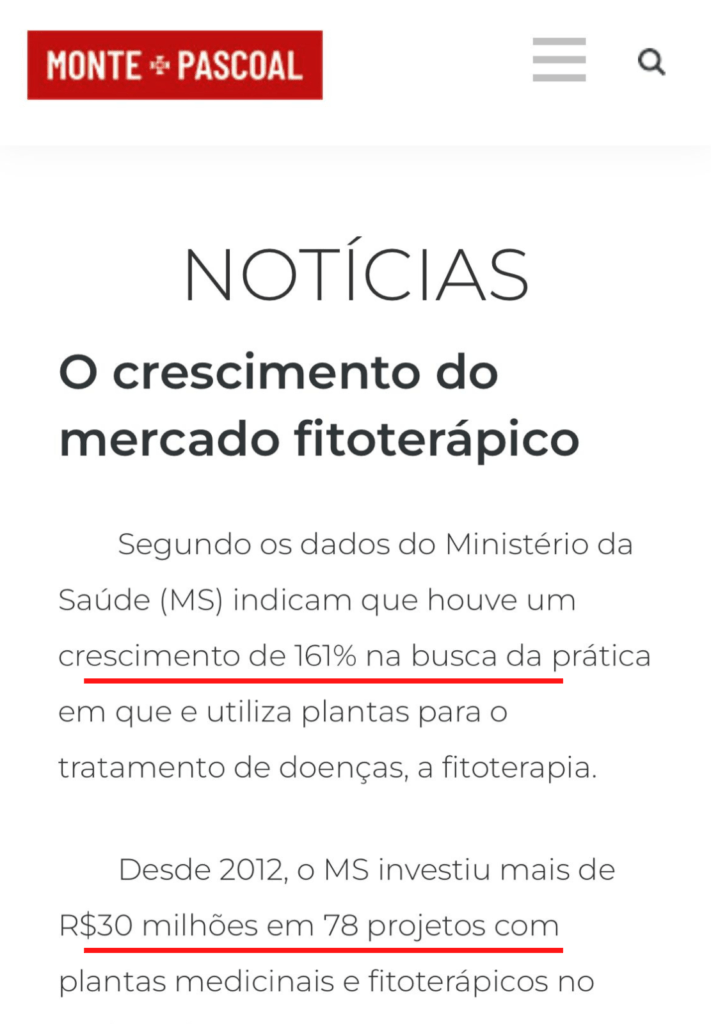
Task: Open the hamburger navigation menu
Action: 559,61
